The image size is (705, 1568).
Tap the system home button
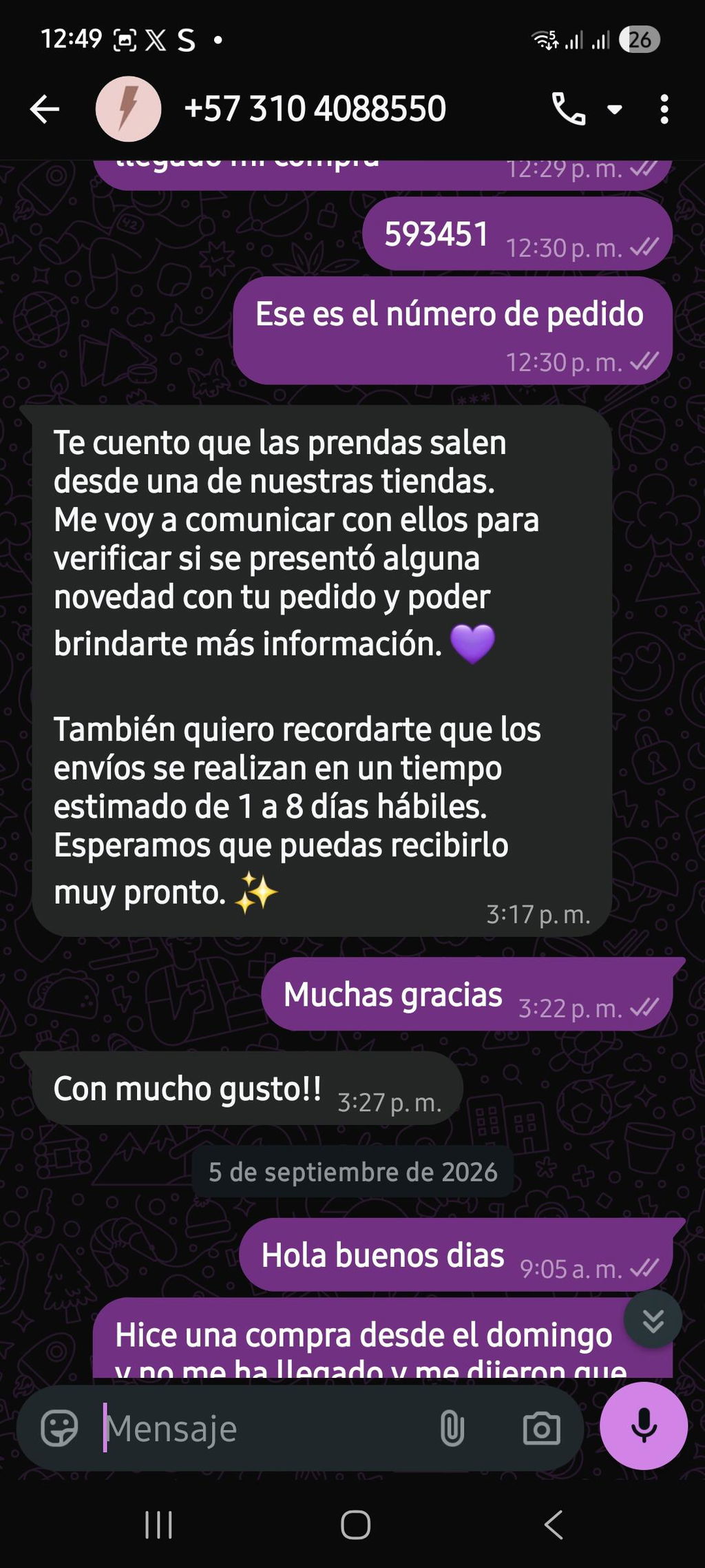tap(355, 1525)
